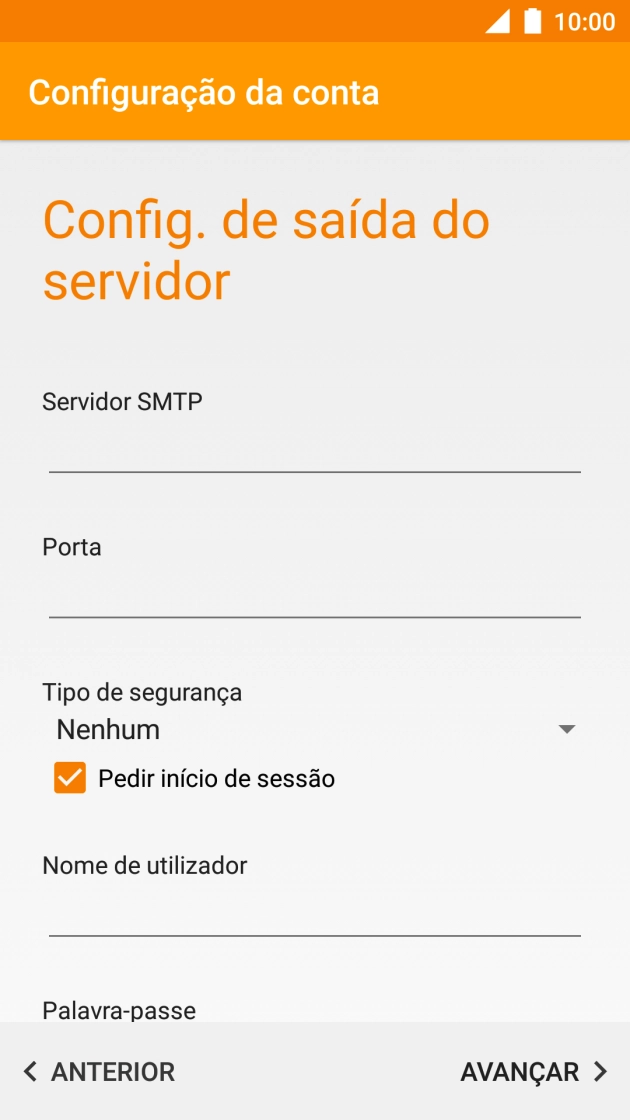Uncheck Pedir início de sessão
Viewport: 630px width, 1120px height.
coord(70,778)
